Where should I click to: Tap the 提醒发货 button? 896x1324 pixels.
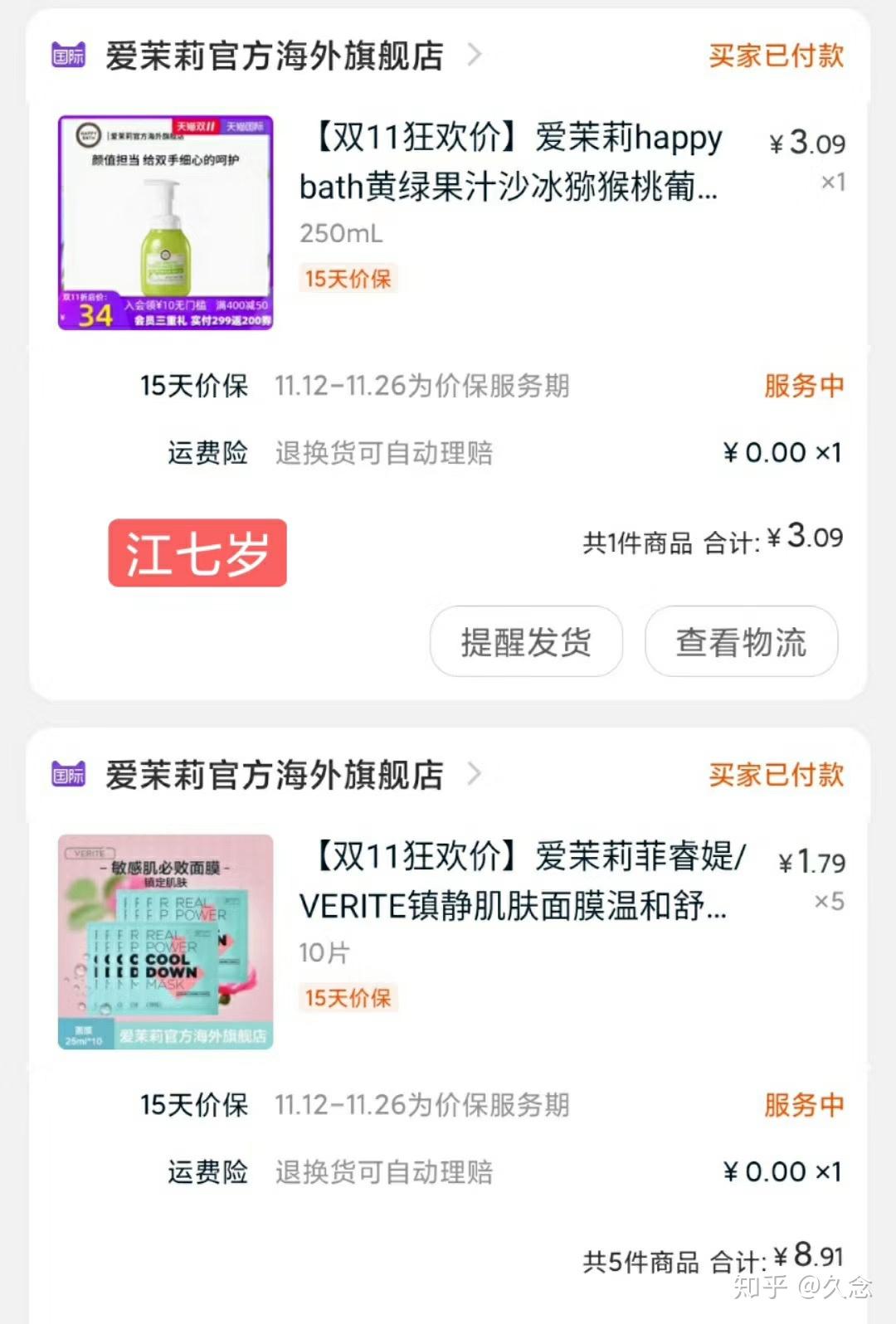point(526,641)
